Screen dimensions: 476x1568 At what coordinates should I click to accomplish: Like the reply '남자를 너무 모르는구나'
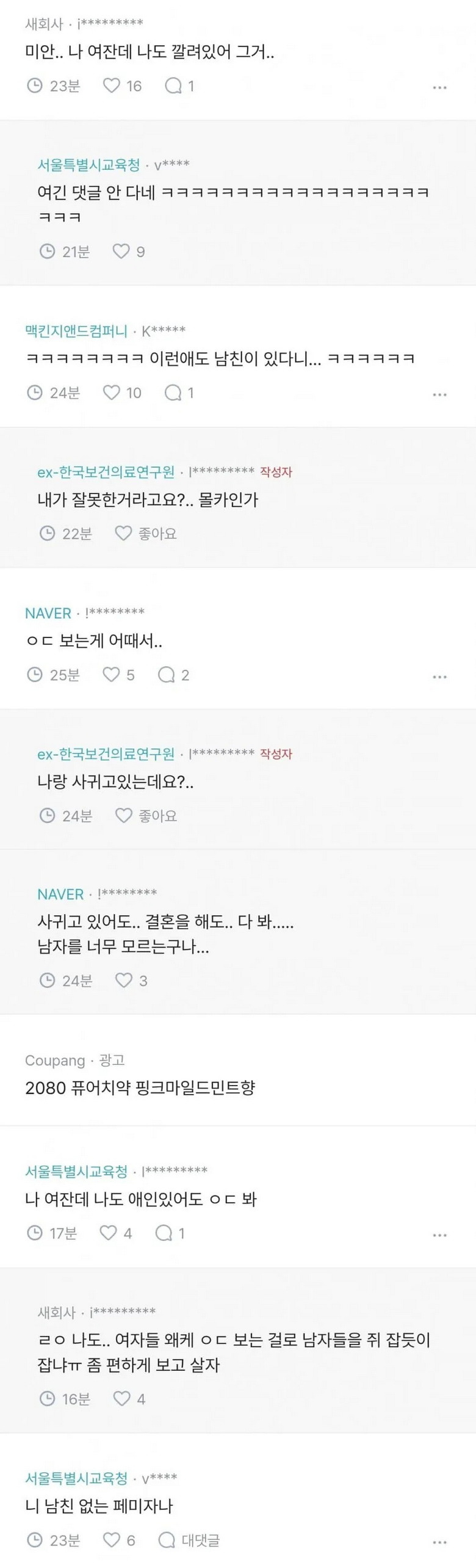pyautogui.click(x=131, y=981)
